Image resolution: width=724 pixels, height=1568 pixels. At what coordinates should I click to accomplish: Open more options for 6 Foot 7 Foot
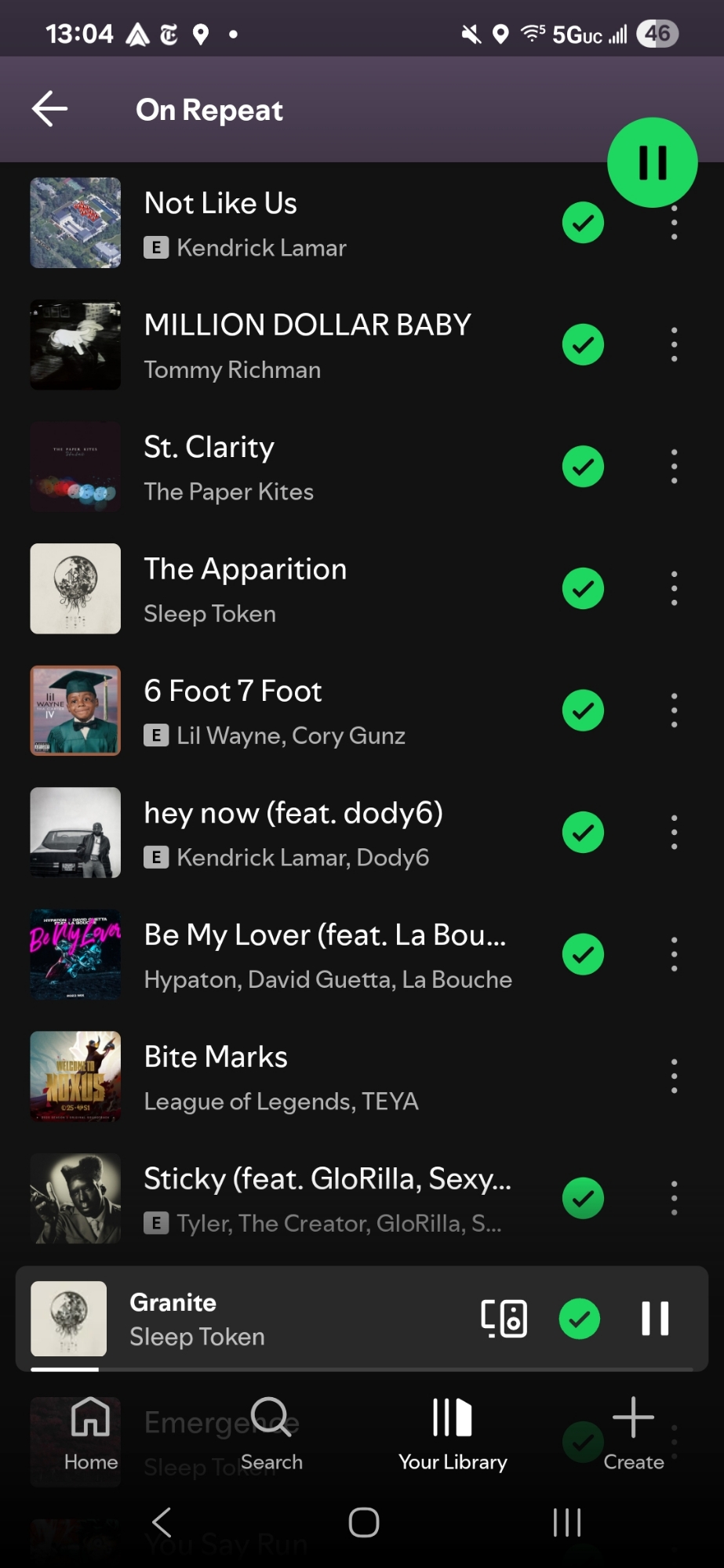[x=674, y=711]
